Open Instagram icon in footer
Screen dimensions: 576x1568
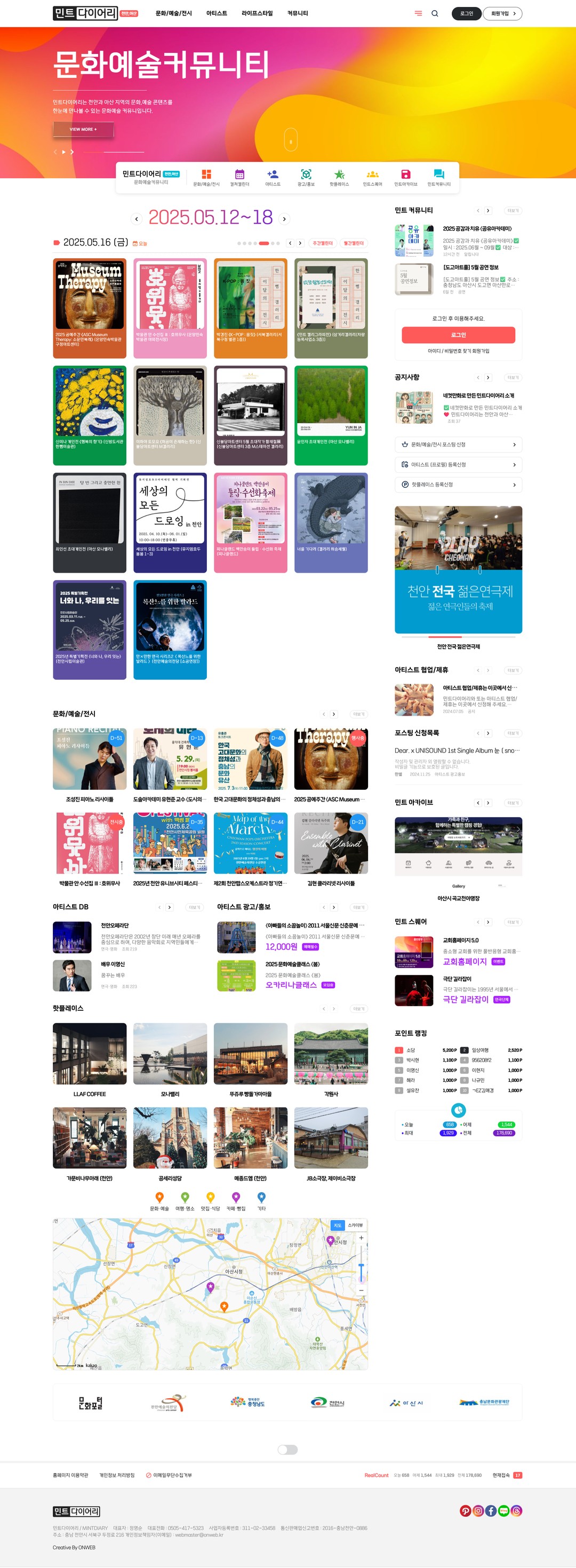pyautogui.click(x=479, y=1511)
